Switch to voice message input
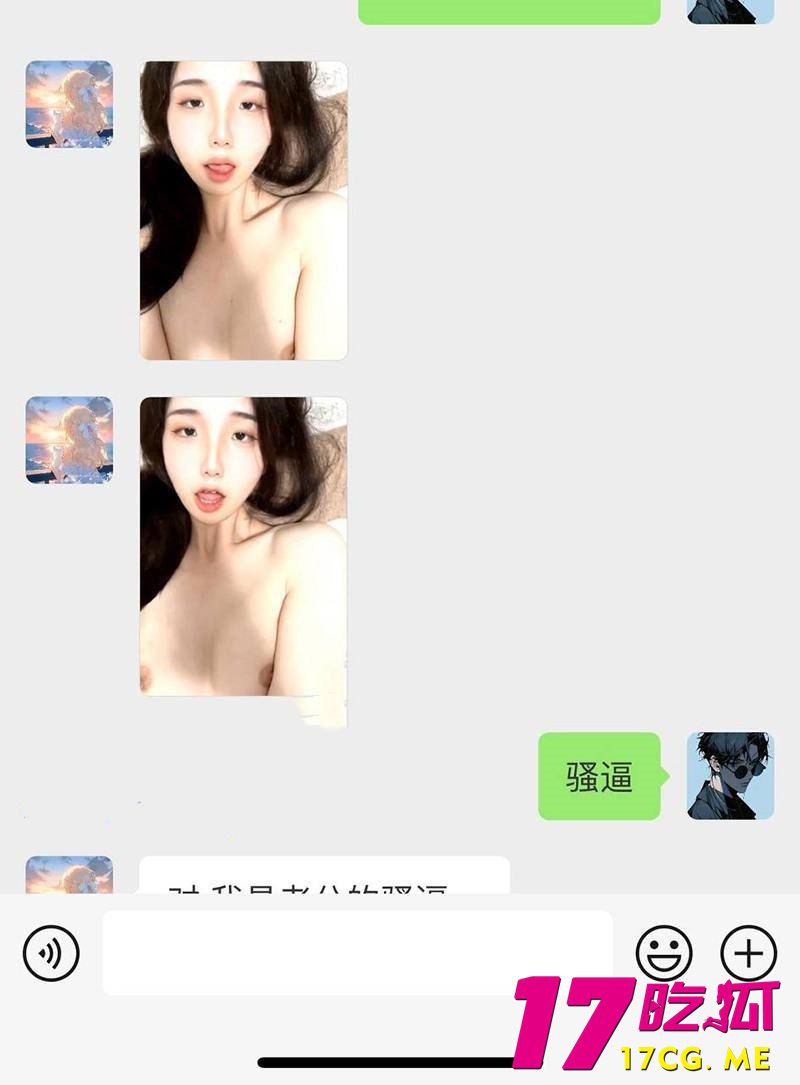The width and height of the screenshot is (800, 1085). tap(51, 954)
